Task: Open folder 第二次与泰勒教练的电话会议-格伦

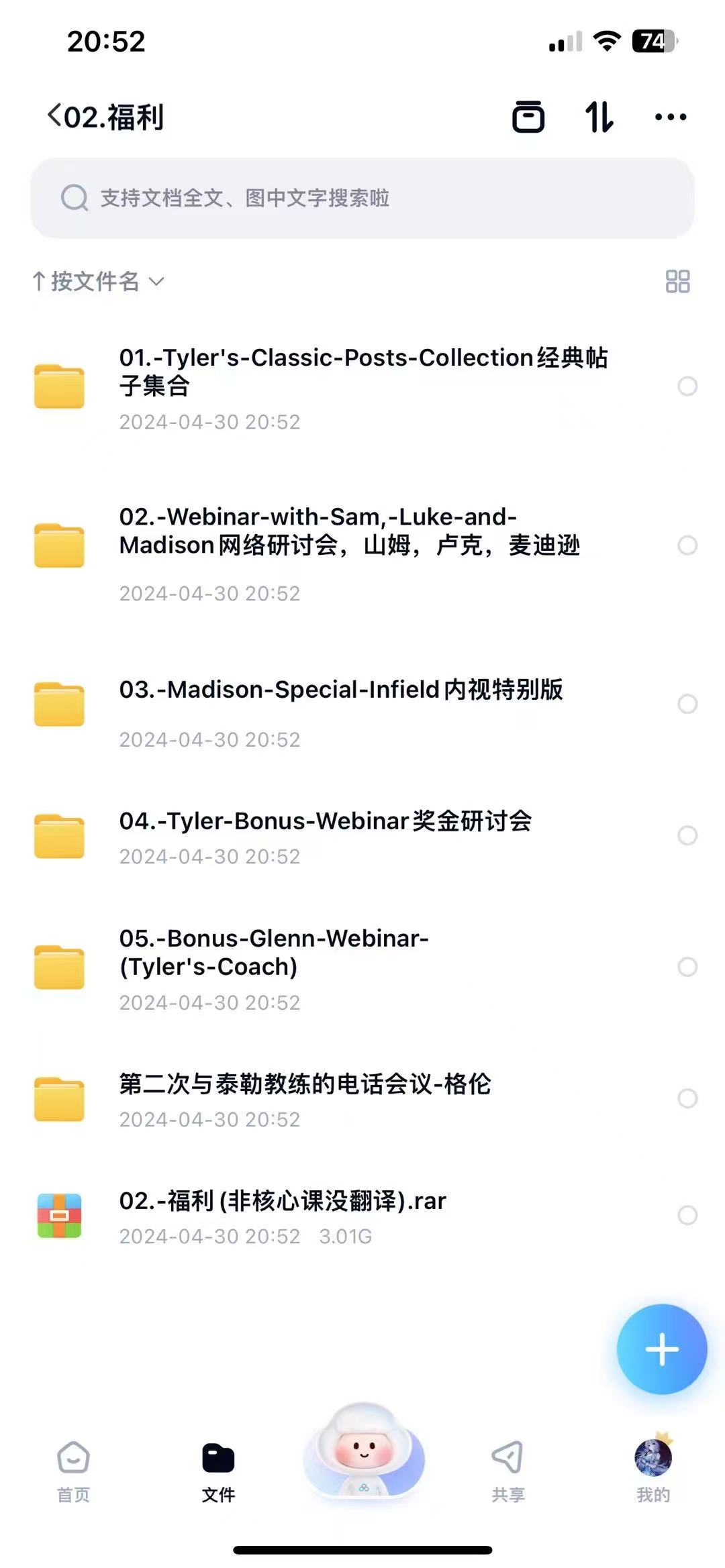Action: 362,1100
